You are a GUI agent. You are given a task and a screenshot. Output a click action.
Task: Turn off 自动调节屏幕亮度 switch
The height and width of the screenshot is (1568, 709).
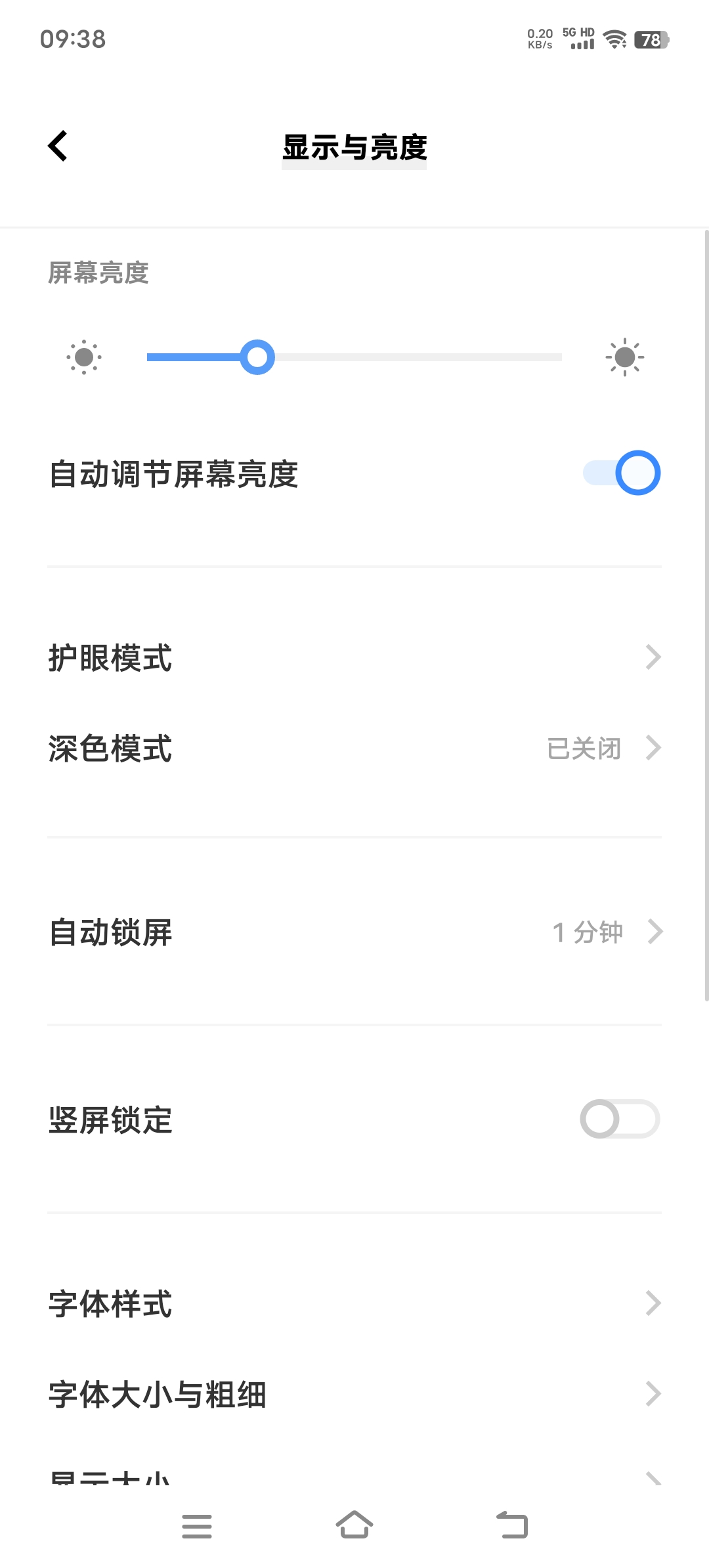click(621, 473)
